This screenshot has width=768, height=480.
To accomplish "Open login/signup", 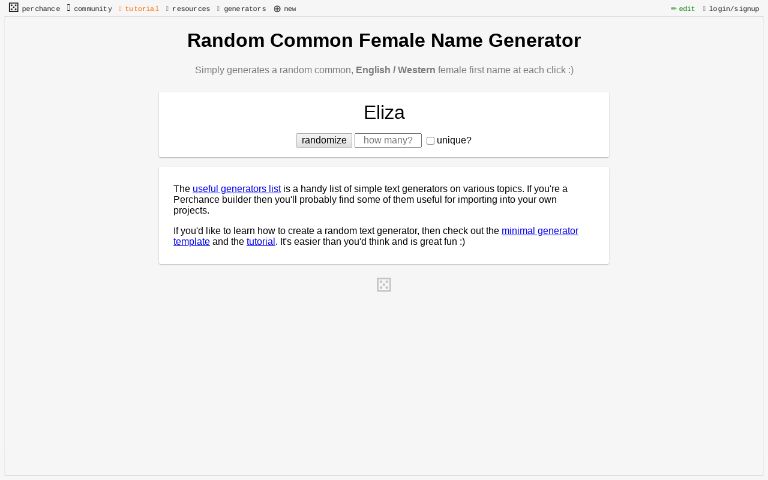I will (x=732, y=8).
